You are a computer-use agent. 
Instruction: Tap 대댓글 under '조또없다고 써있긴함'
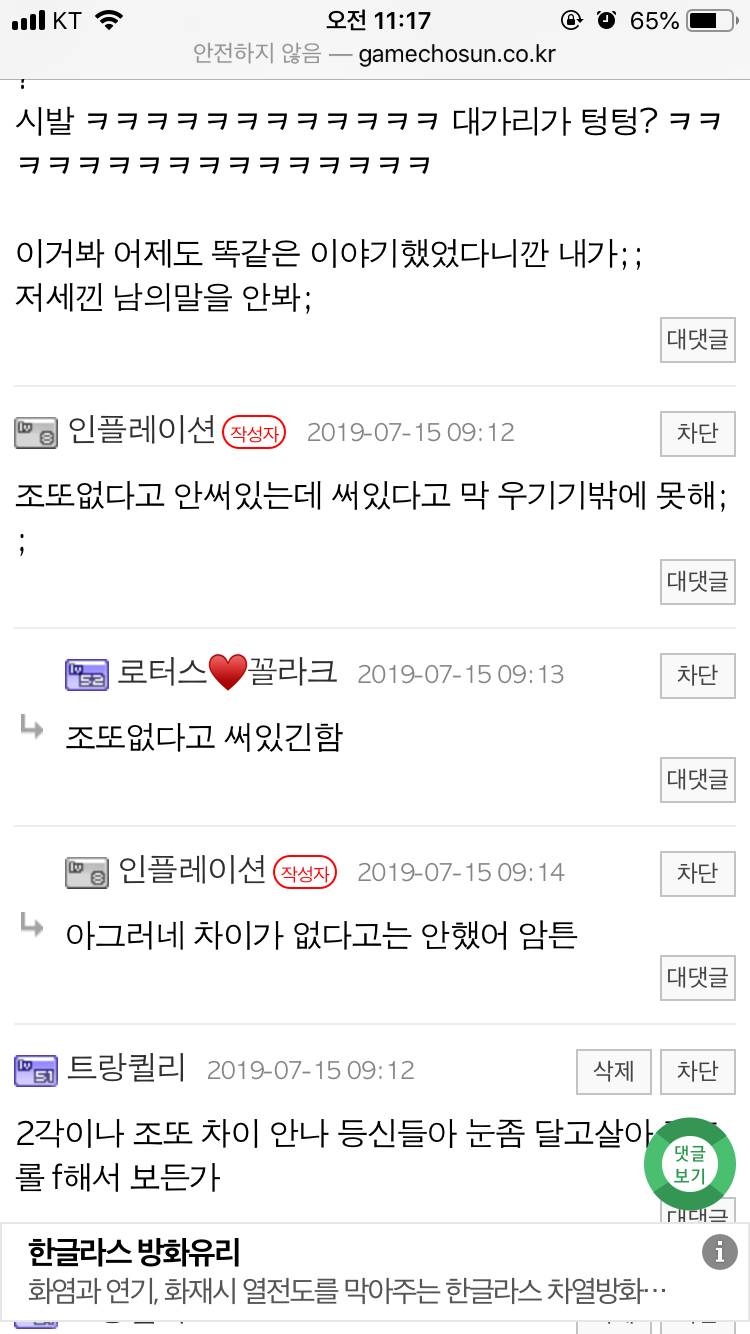(x=697, y=780)
